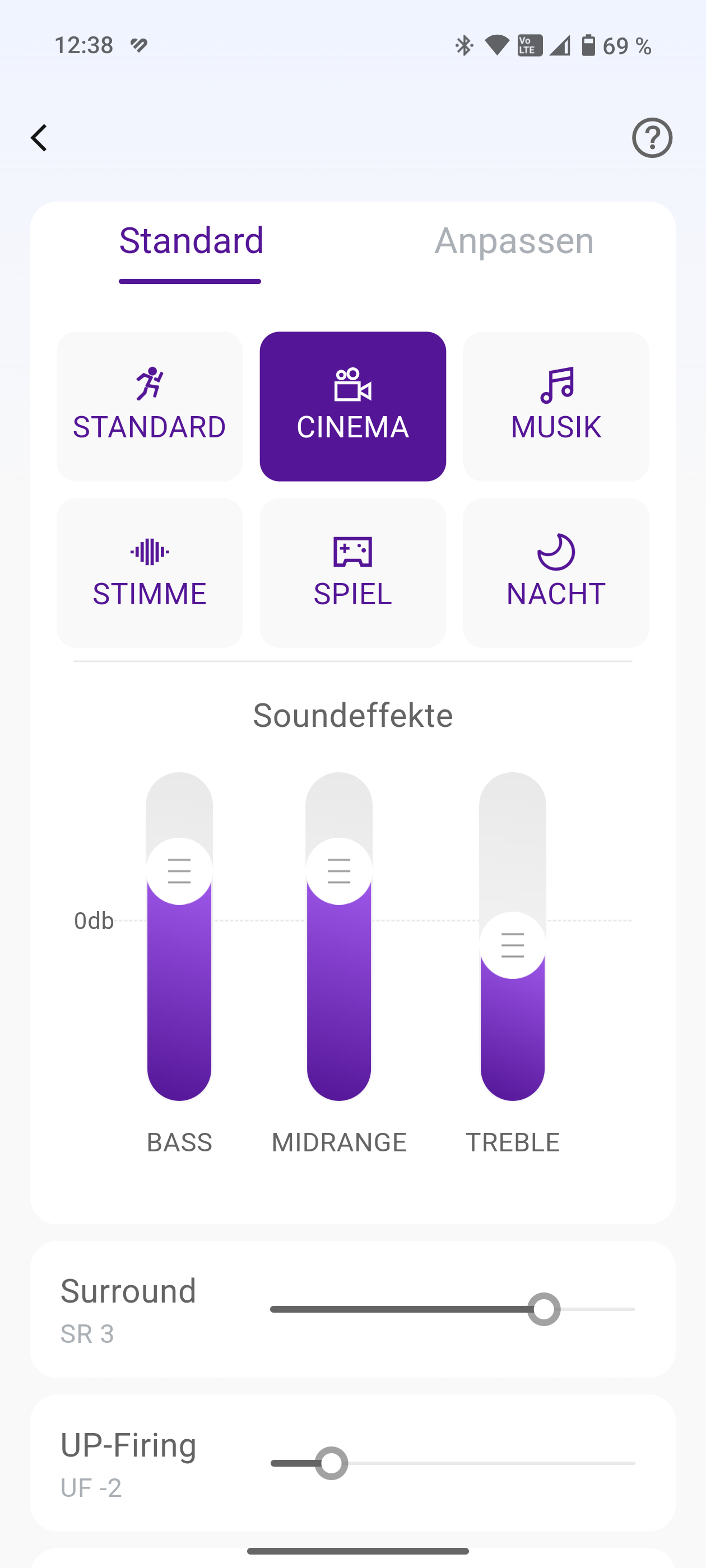Switch to STIMME sound mode

click(x=149, y=573)
